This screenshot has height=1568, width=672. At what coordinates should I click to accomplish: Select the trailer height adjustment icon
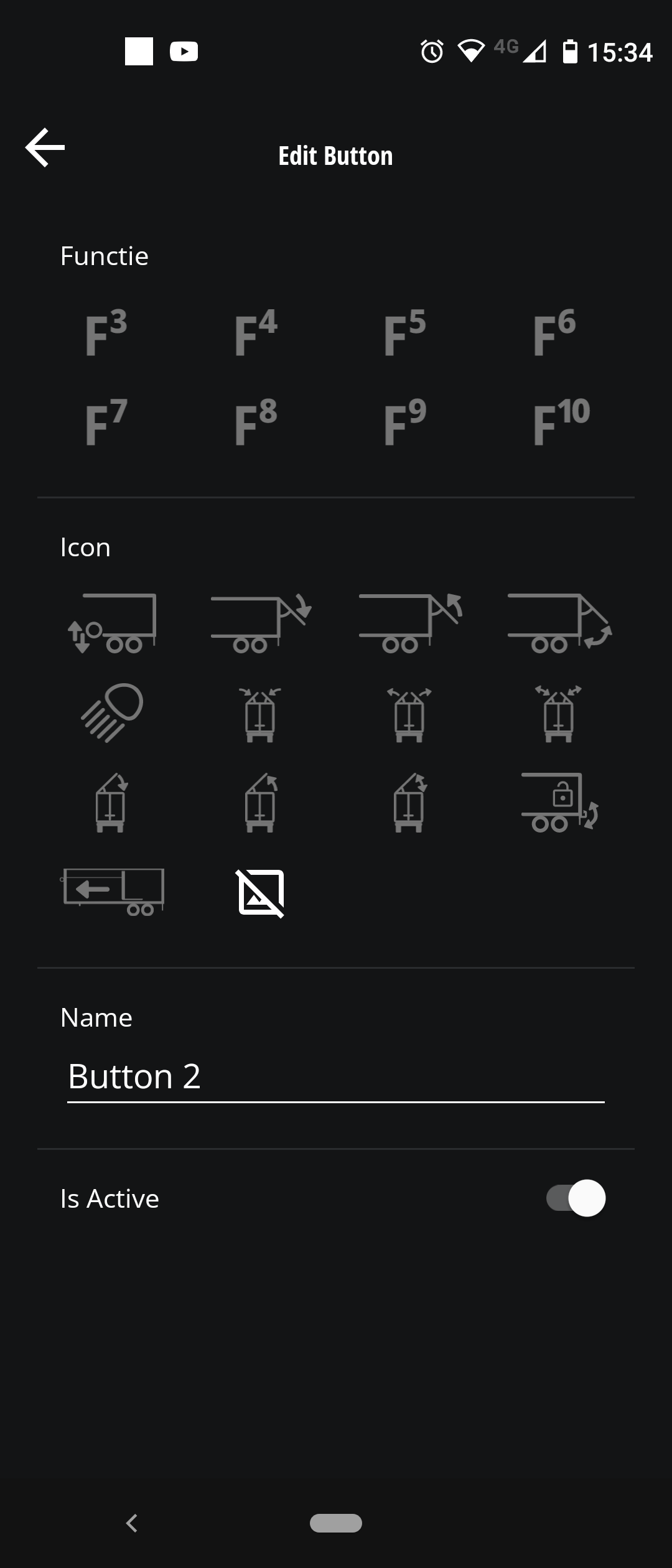[x=112, y=622]
